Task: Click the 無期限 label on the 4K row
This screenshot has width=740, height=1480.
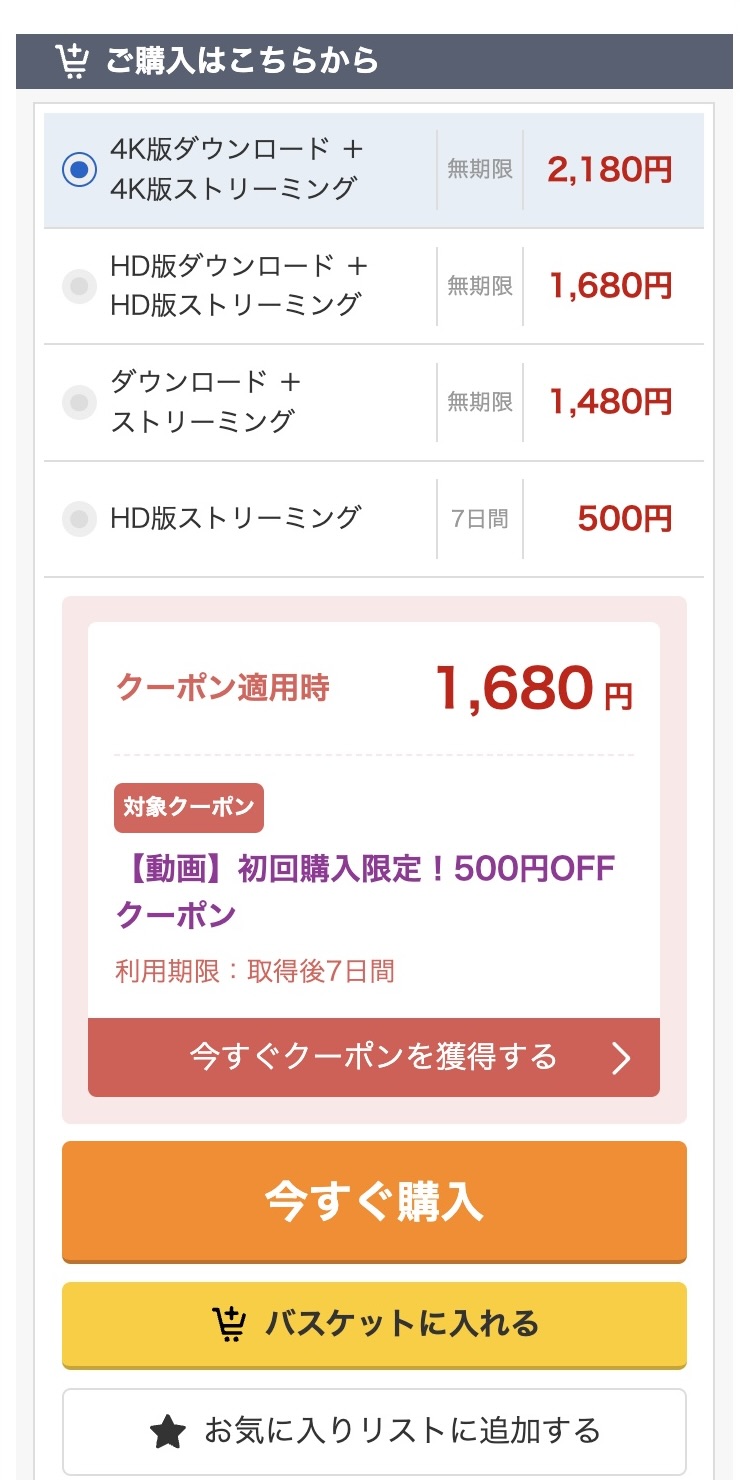Action: point(481,168)
